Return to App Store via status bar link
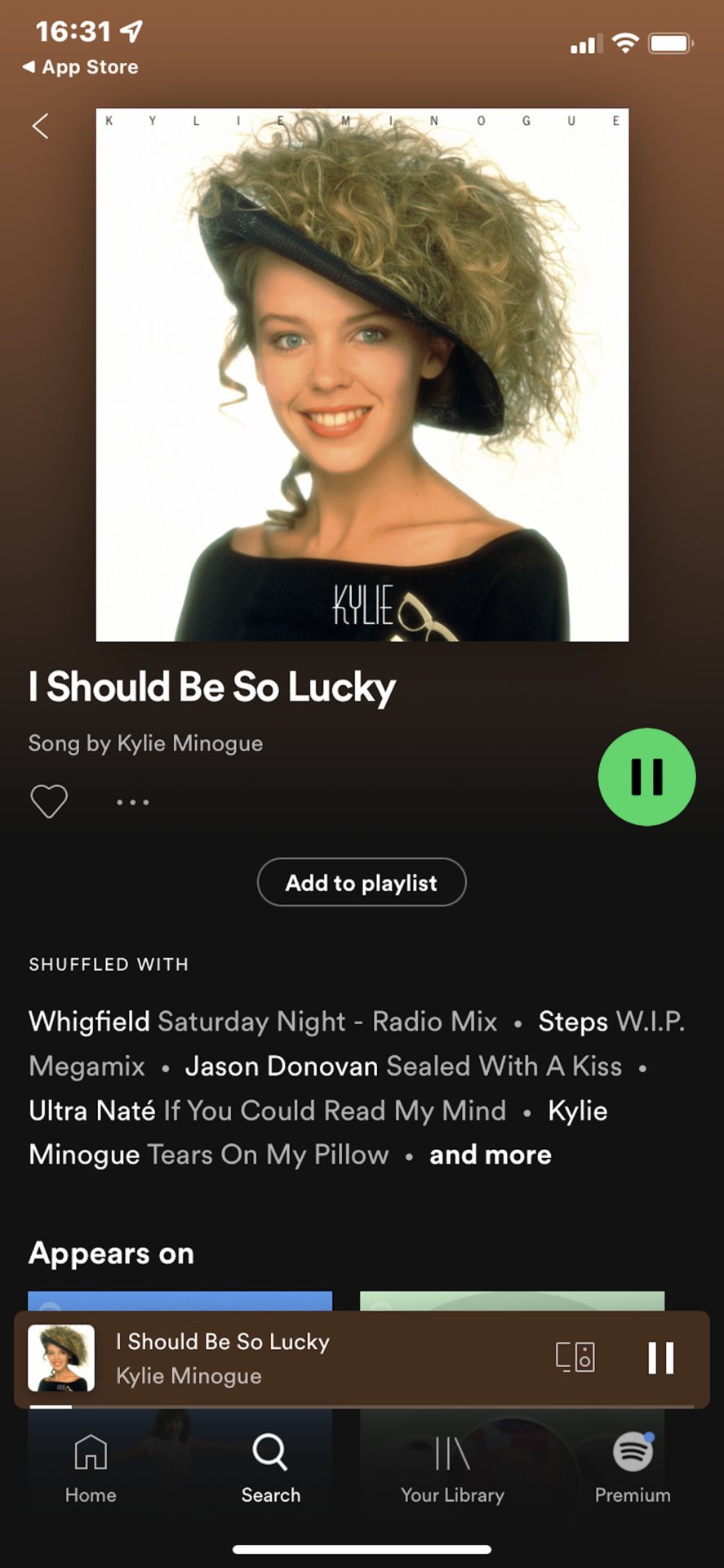The image size is (724, 1568). pyautogui.click(x=81, y=67)
